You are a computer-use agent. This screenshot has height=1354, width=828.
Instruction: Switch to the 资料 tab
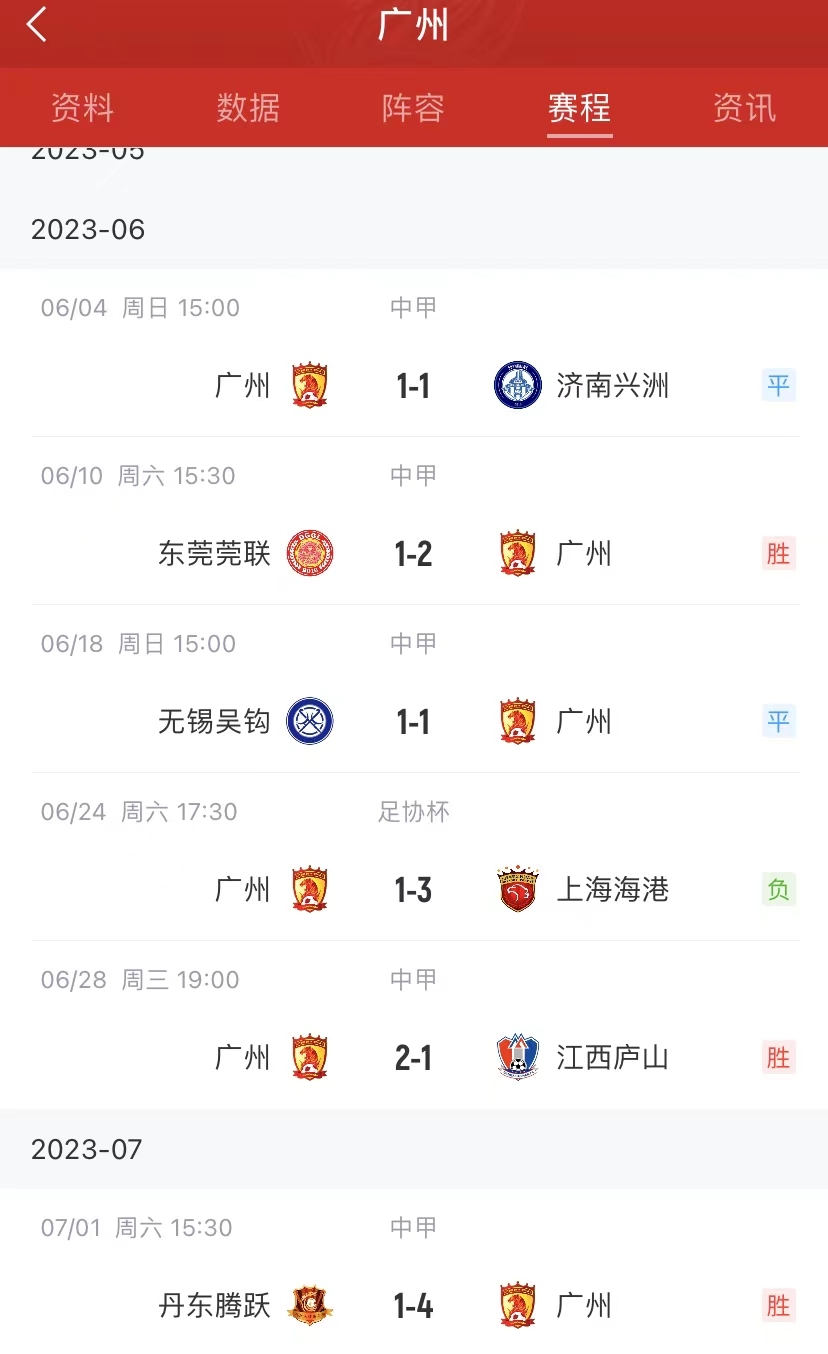(x=83, y=108)
